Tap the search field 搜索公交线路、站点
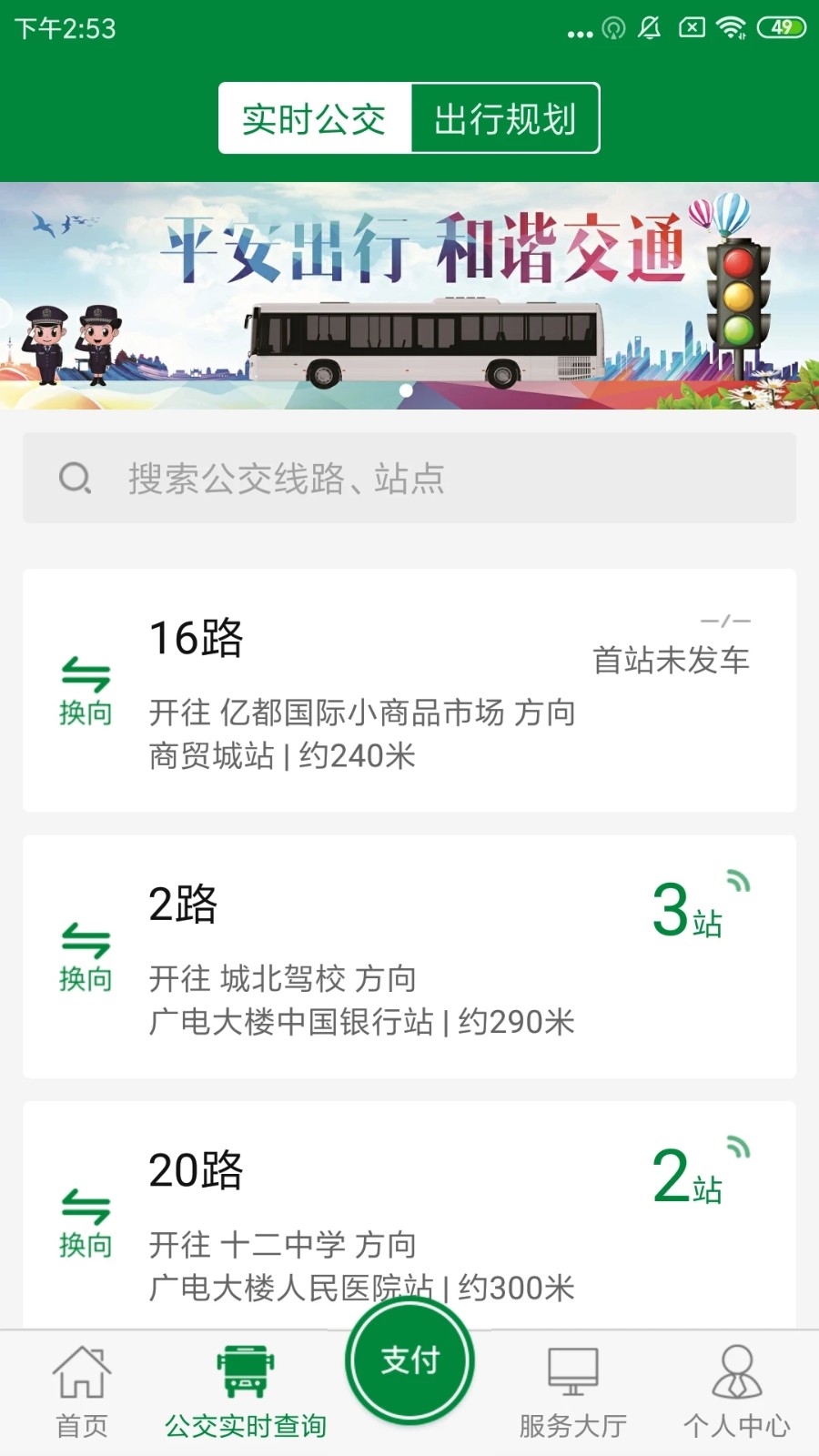The height and width of the screenshot is (1456, 819). [409, 476]
